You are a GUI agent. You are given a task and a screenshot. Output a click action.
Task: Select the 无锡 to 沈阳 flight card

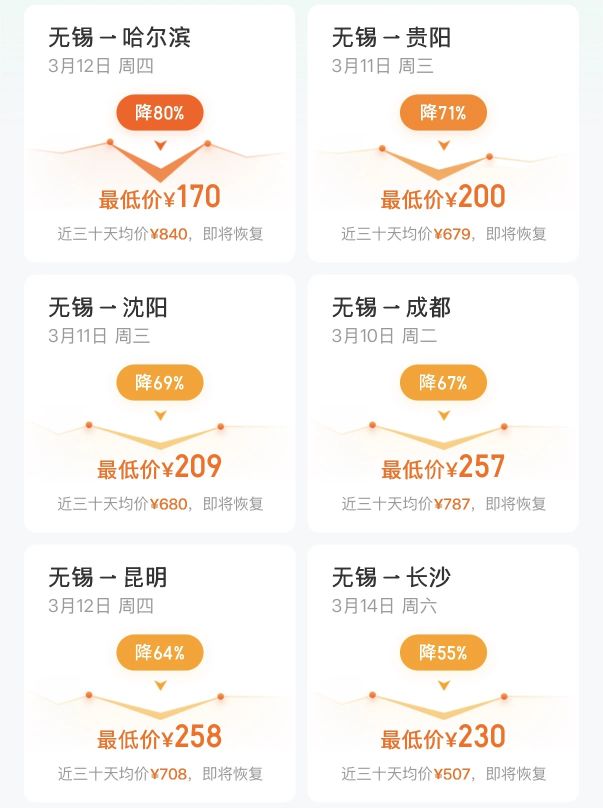pyautogui.click(x=159, y=403)
